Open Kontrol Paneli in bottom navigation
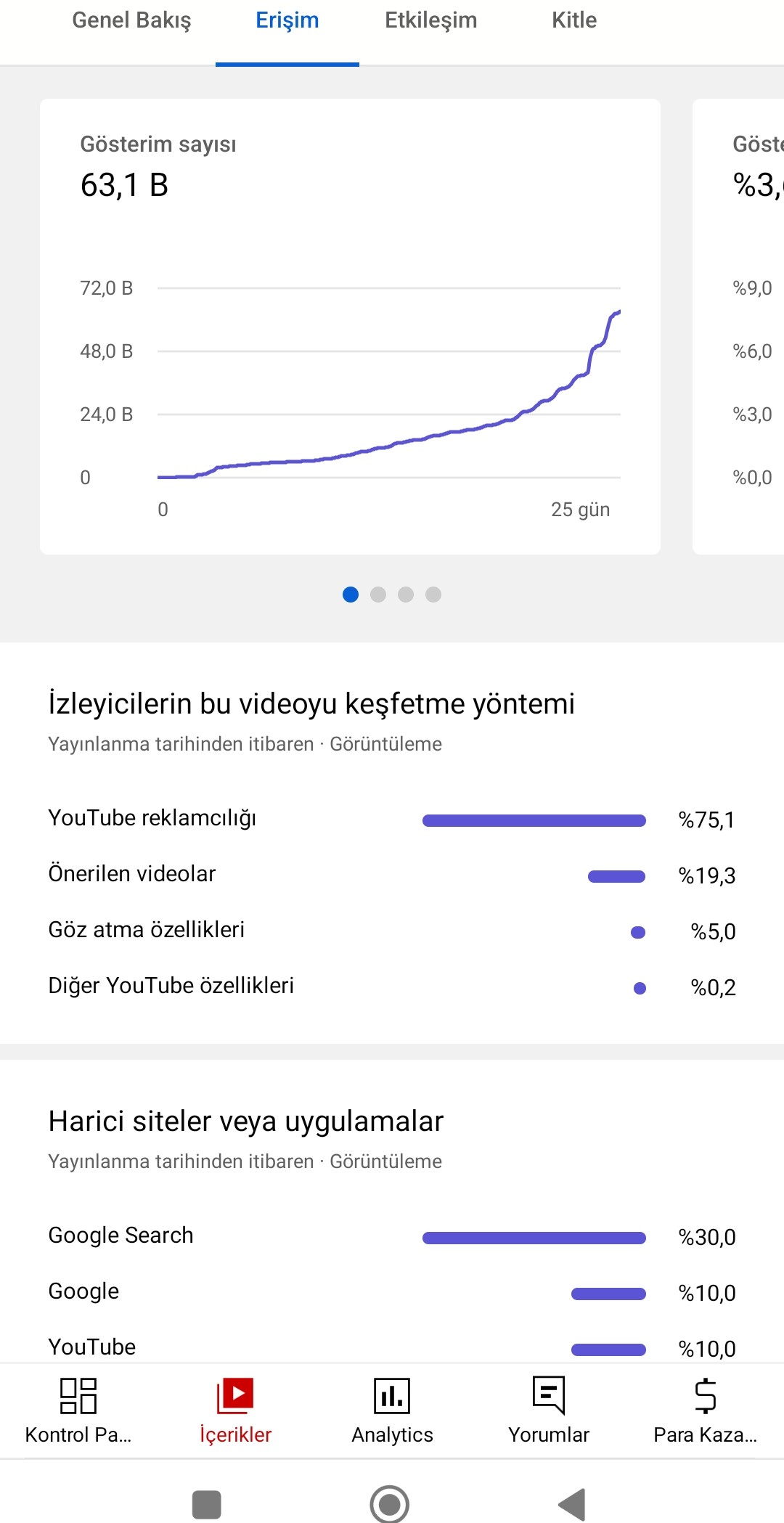Screen dimensions: 784x1523 click(x=78, y=1410)
